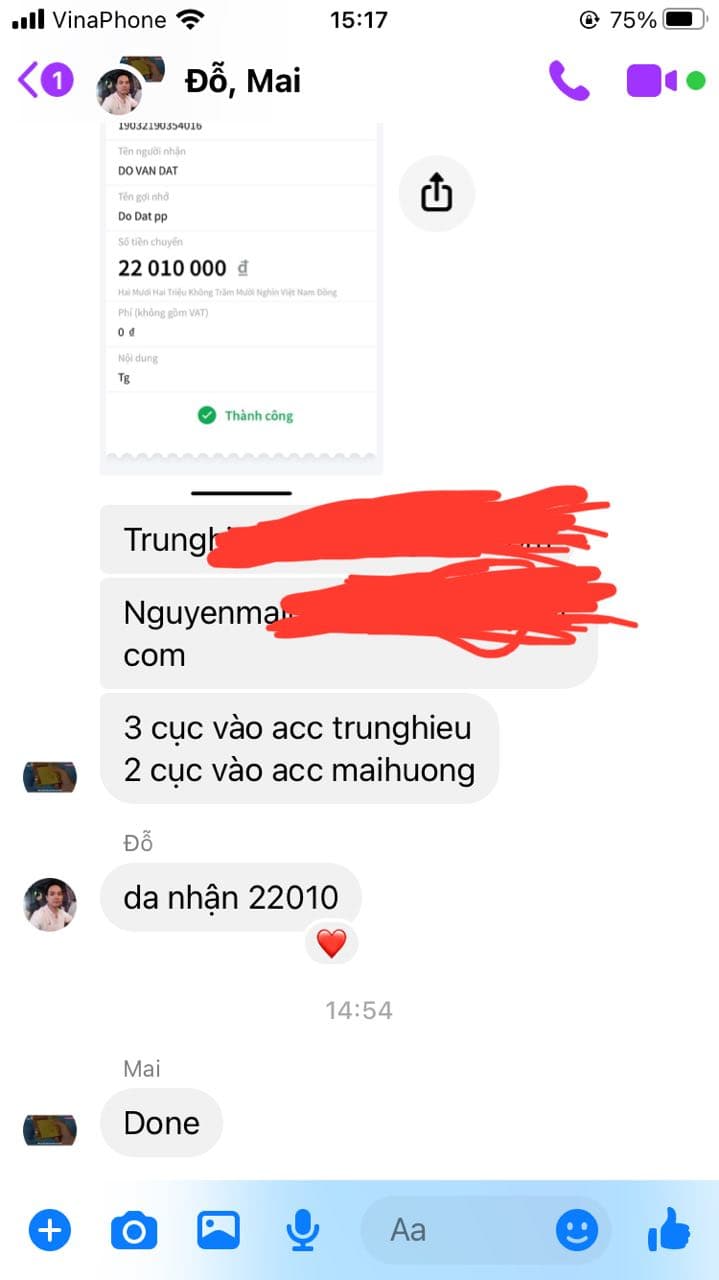Send a thumbs-up like
719x1280 pixels.
(x=669, y=1229)
